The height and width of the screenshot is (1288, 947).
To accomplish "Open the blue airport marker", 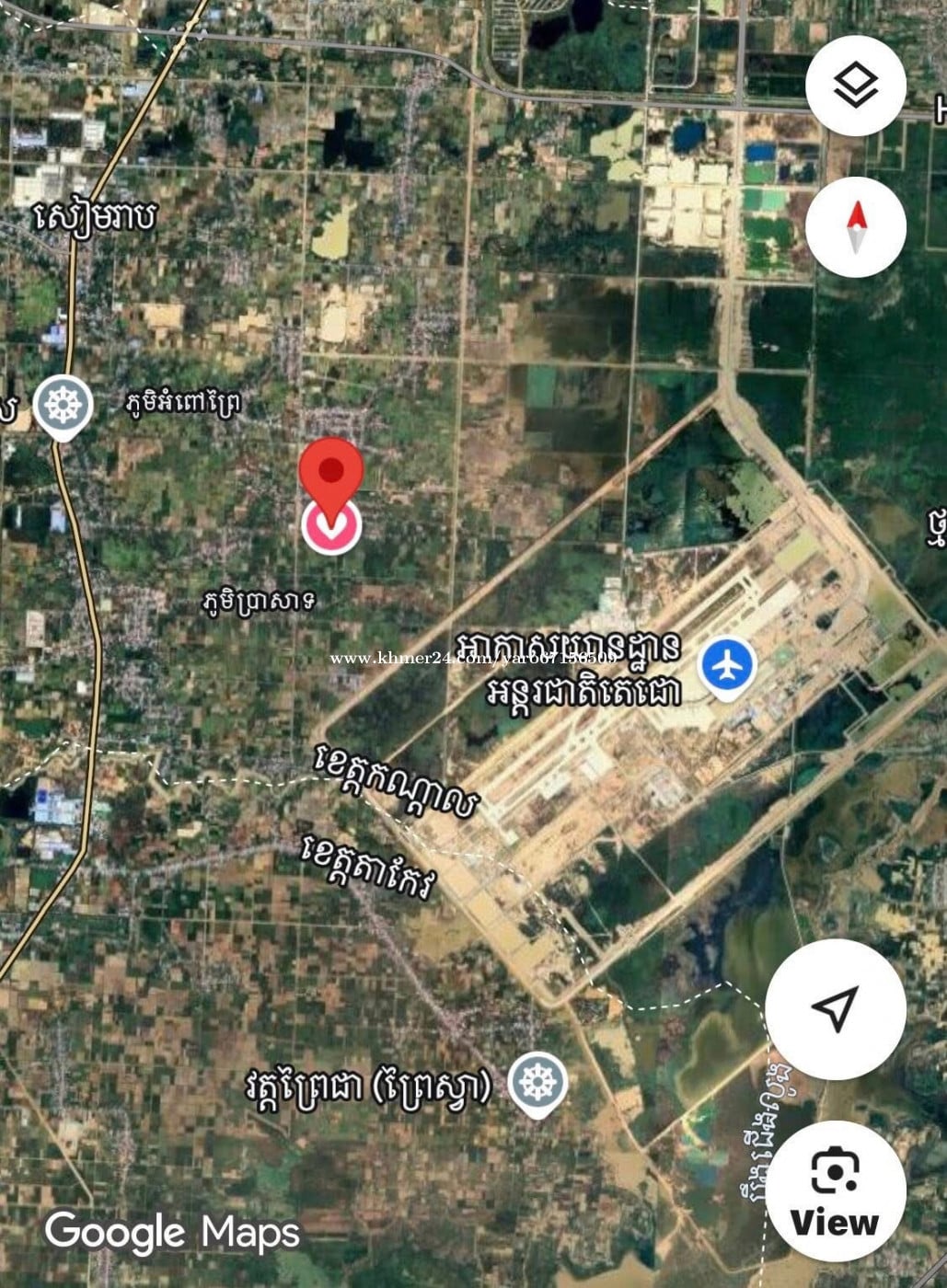I will click(727, 666).
